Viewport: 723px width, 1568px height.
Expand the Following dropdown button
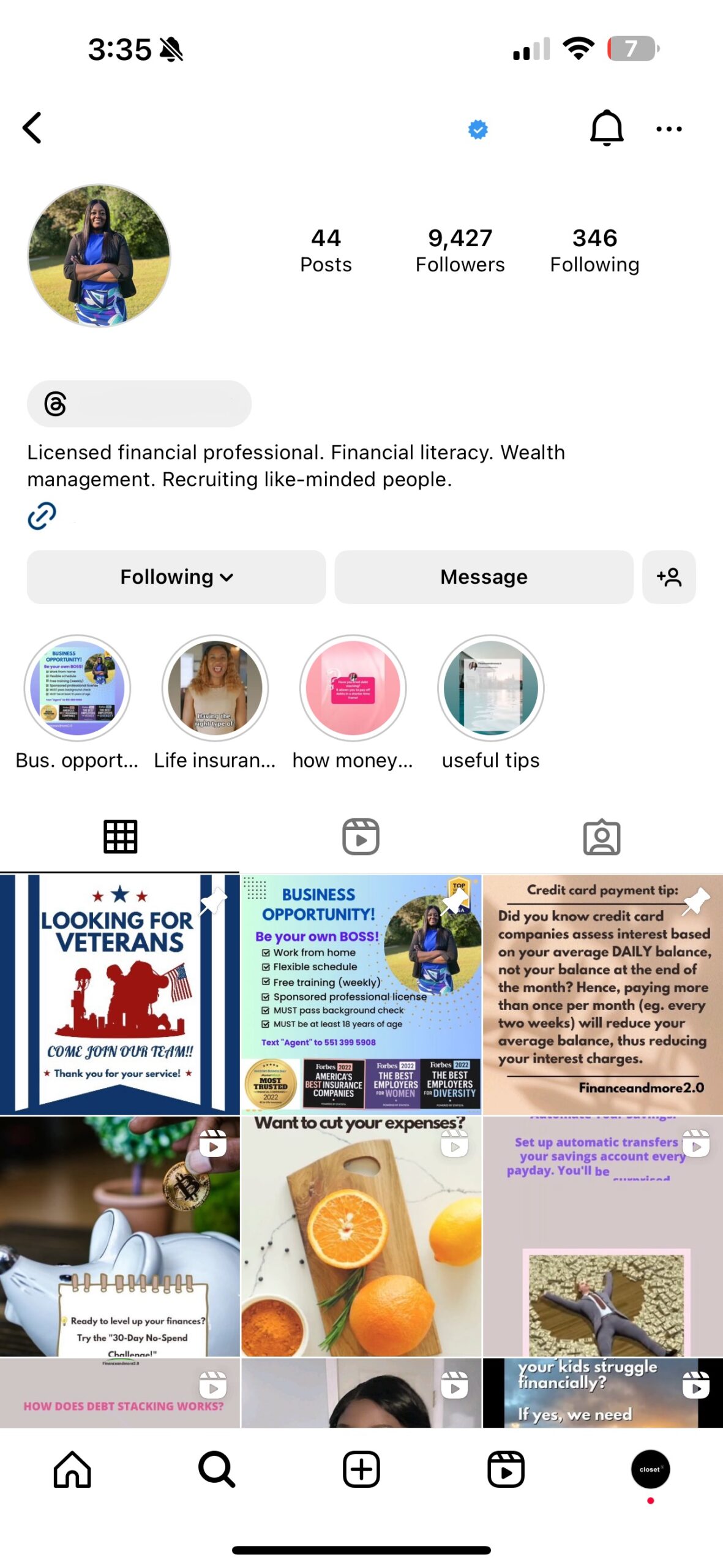click(176, 577)
